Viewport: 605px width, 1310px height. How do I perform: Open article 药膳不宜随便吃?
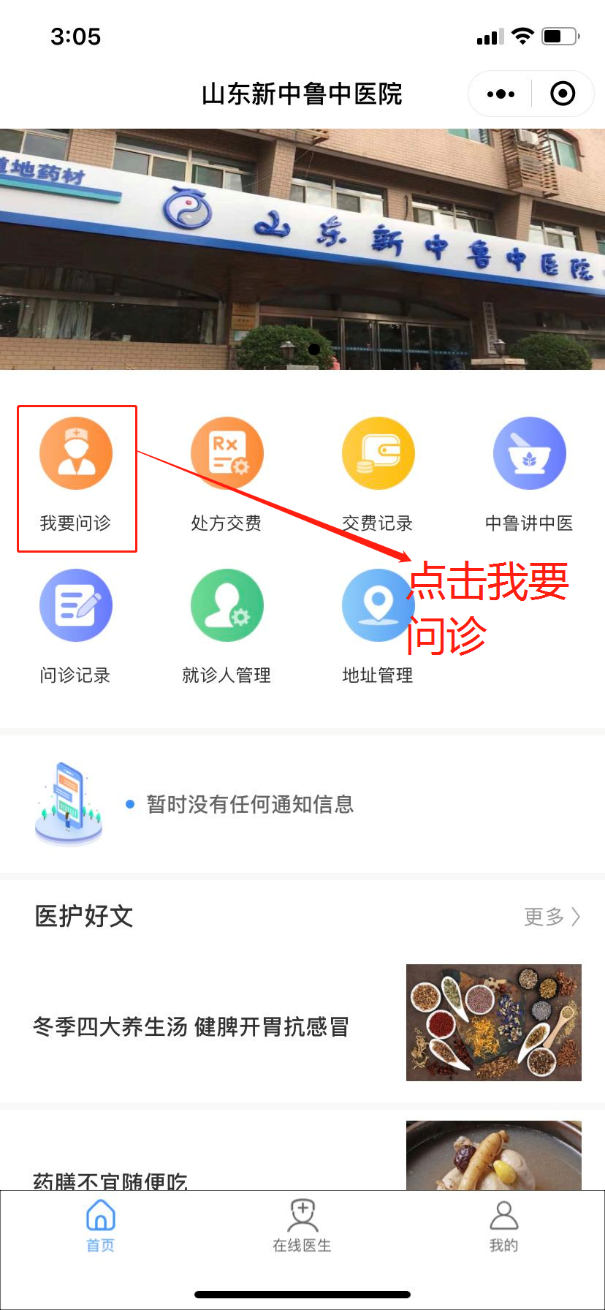point(110,1180)
